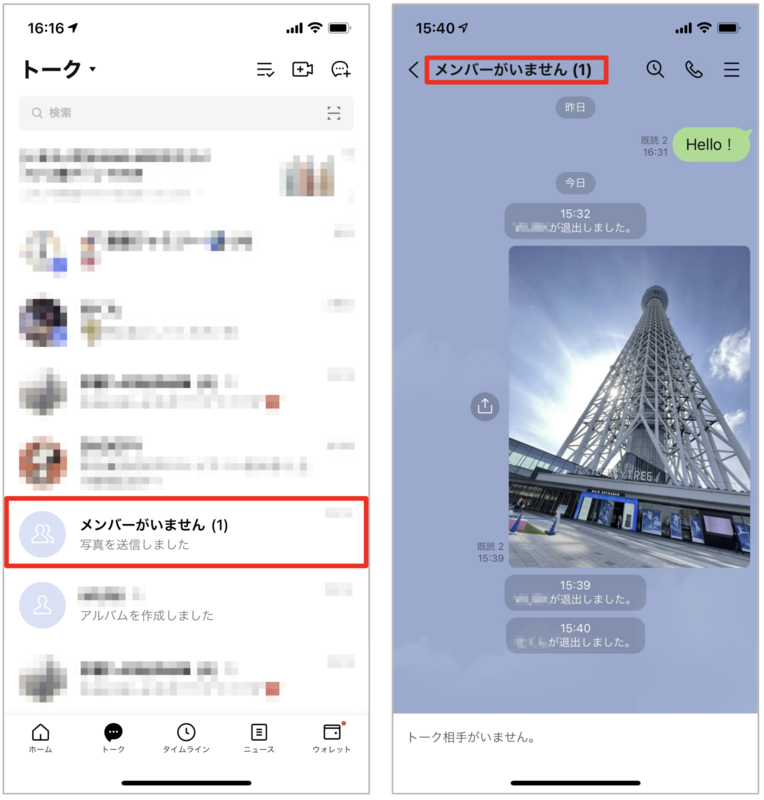Image resolution: width=764 pixels, height=800 pixels.
Task: Open the chat's hamburger menu
Action: click(x=732, y=70)
